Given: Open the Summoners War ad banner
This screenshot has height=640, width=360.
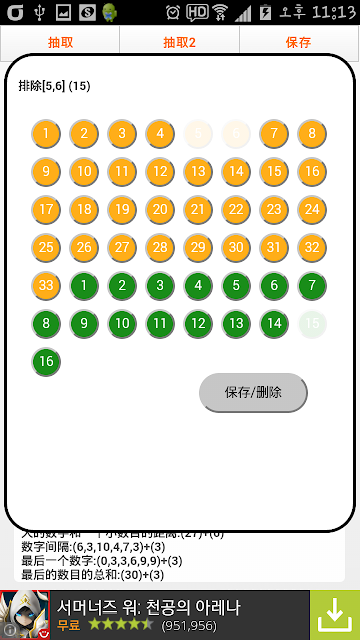Looking at the screenshot, I should click(180, 615).
